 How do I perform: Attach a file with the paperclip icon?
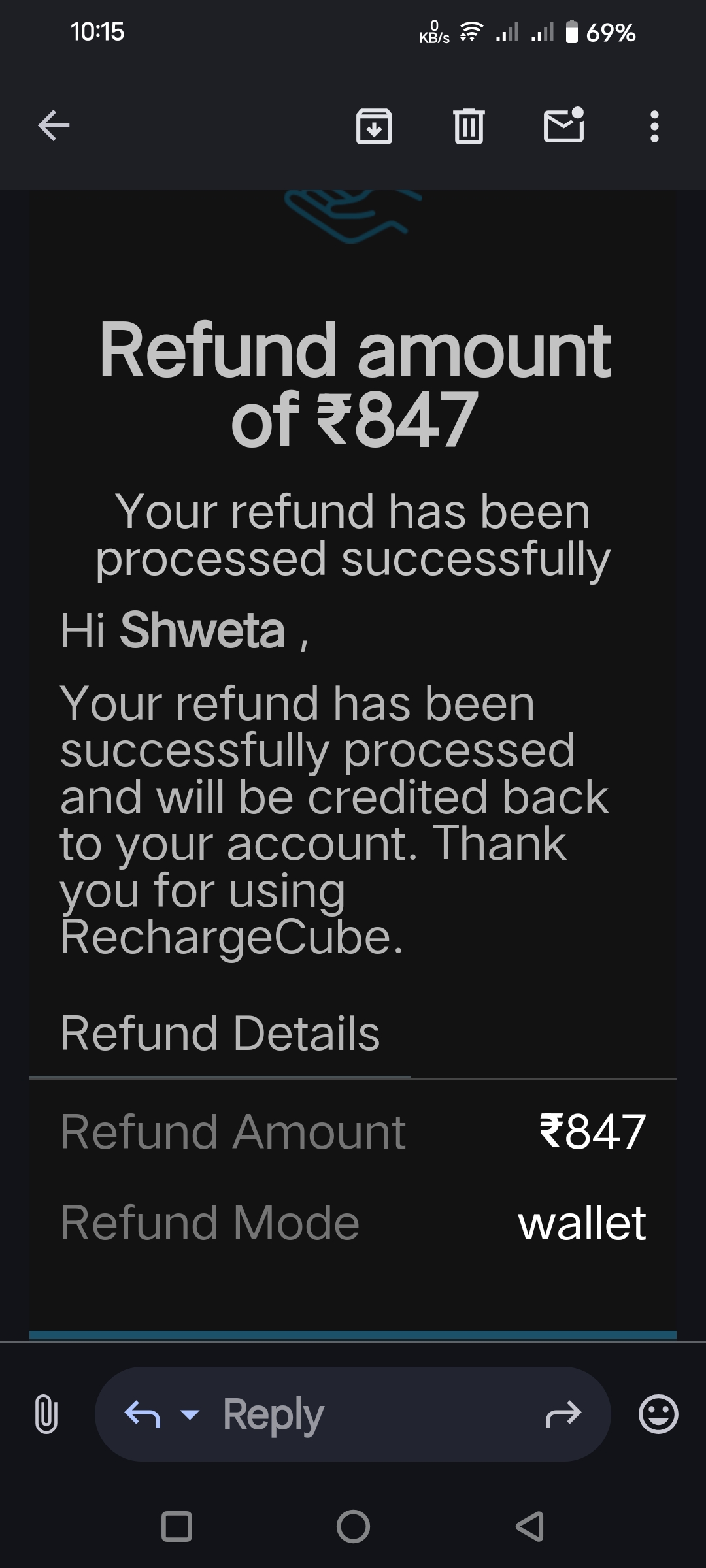46,1414
